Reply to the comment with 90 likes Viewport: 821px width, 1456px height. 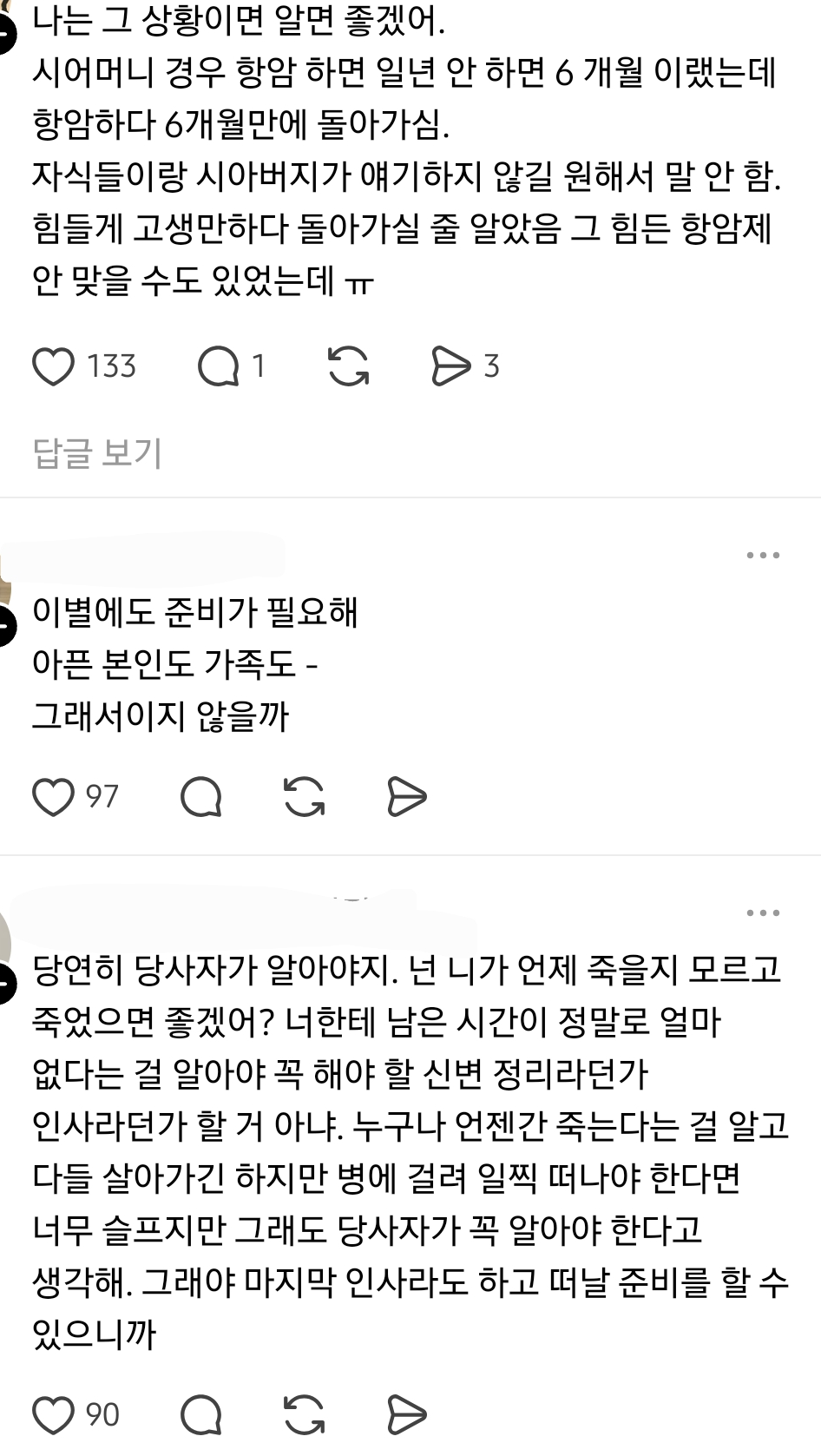[x=201, y=1415]
